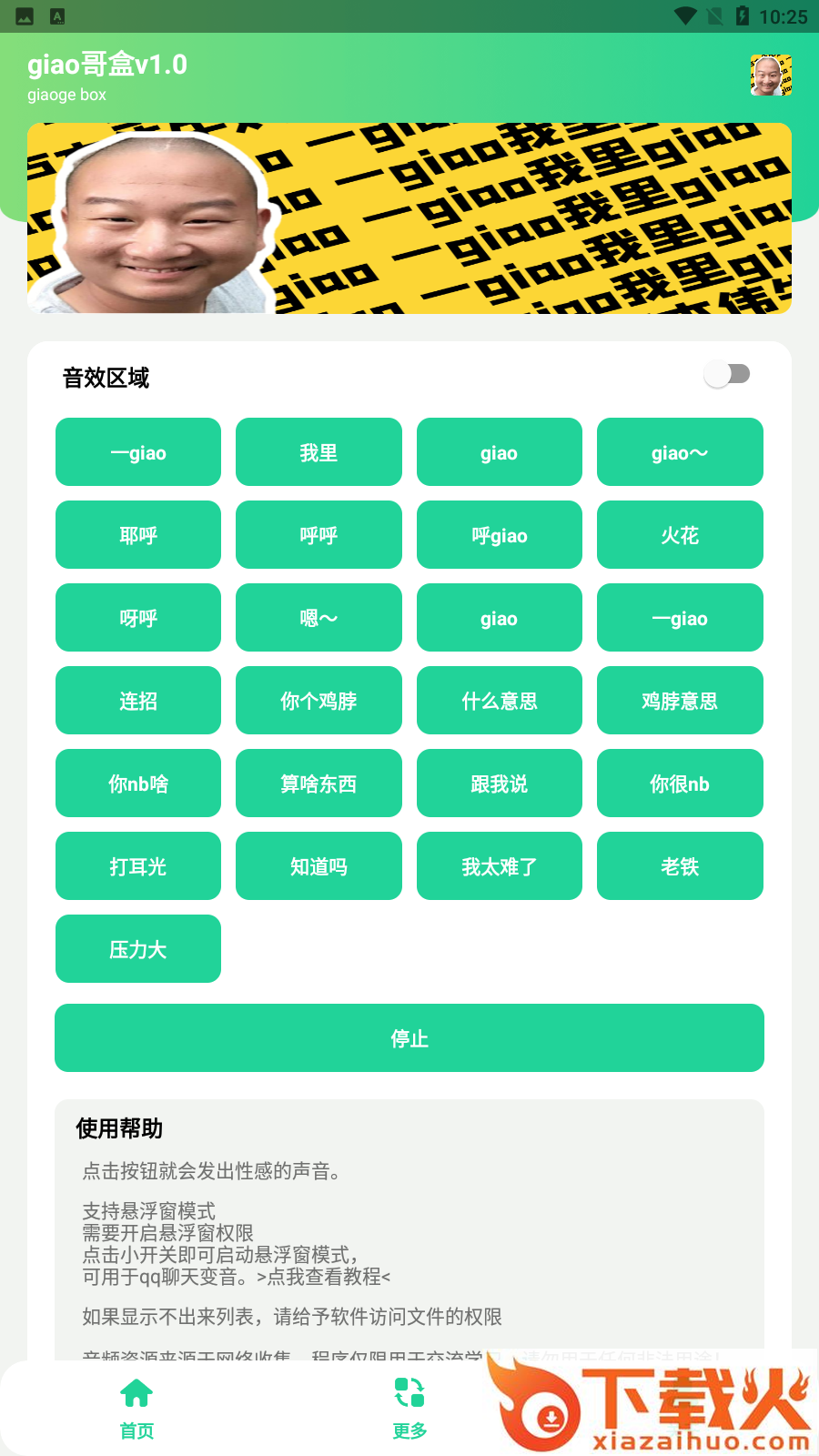Stop playback with the 停止 button
Viewport: 819px width, 1456px height.
point(409,1038)
